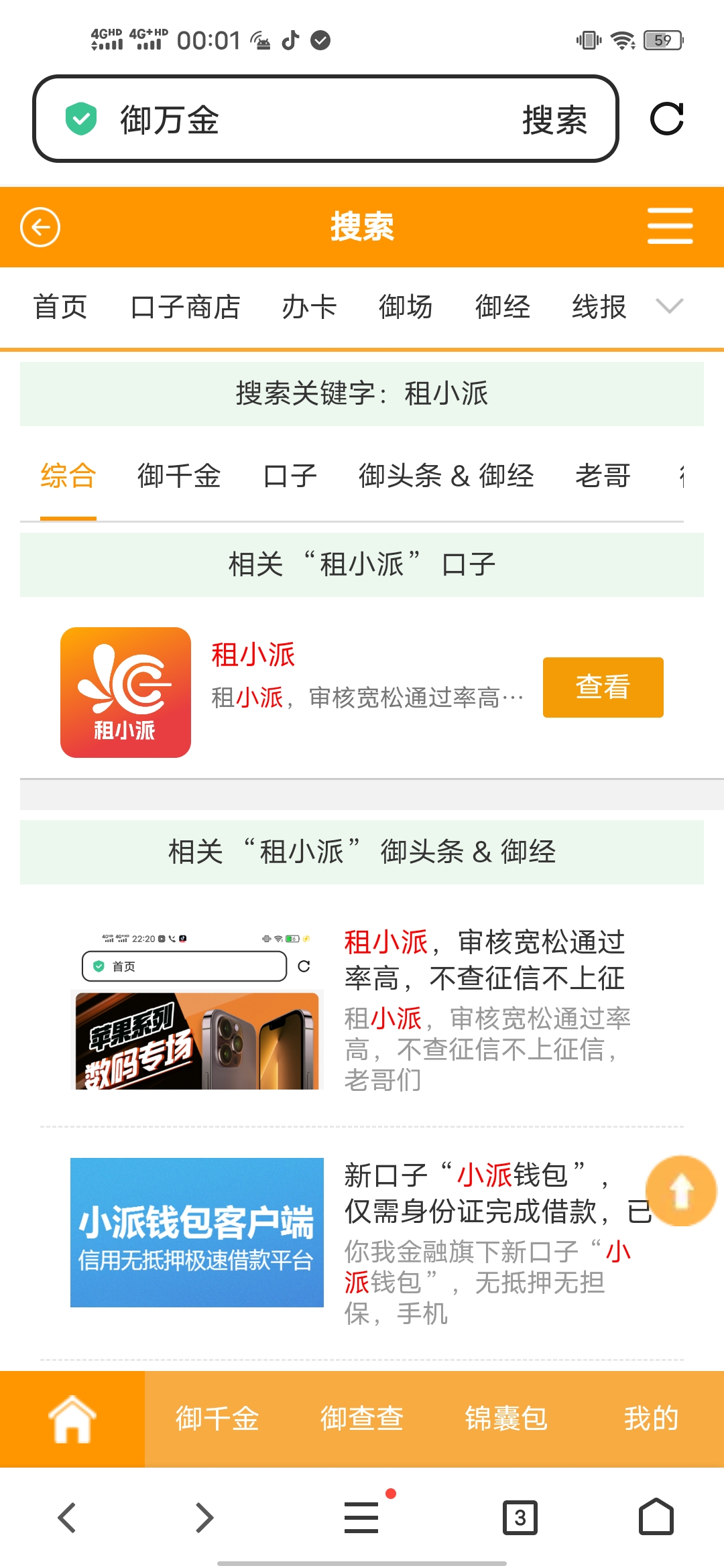Go to home via bottom house icon
Viewport: 724px width, 1568px height.
(x=72, y=1419)
